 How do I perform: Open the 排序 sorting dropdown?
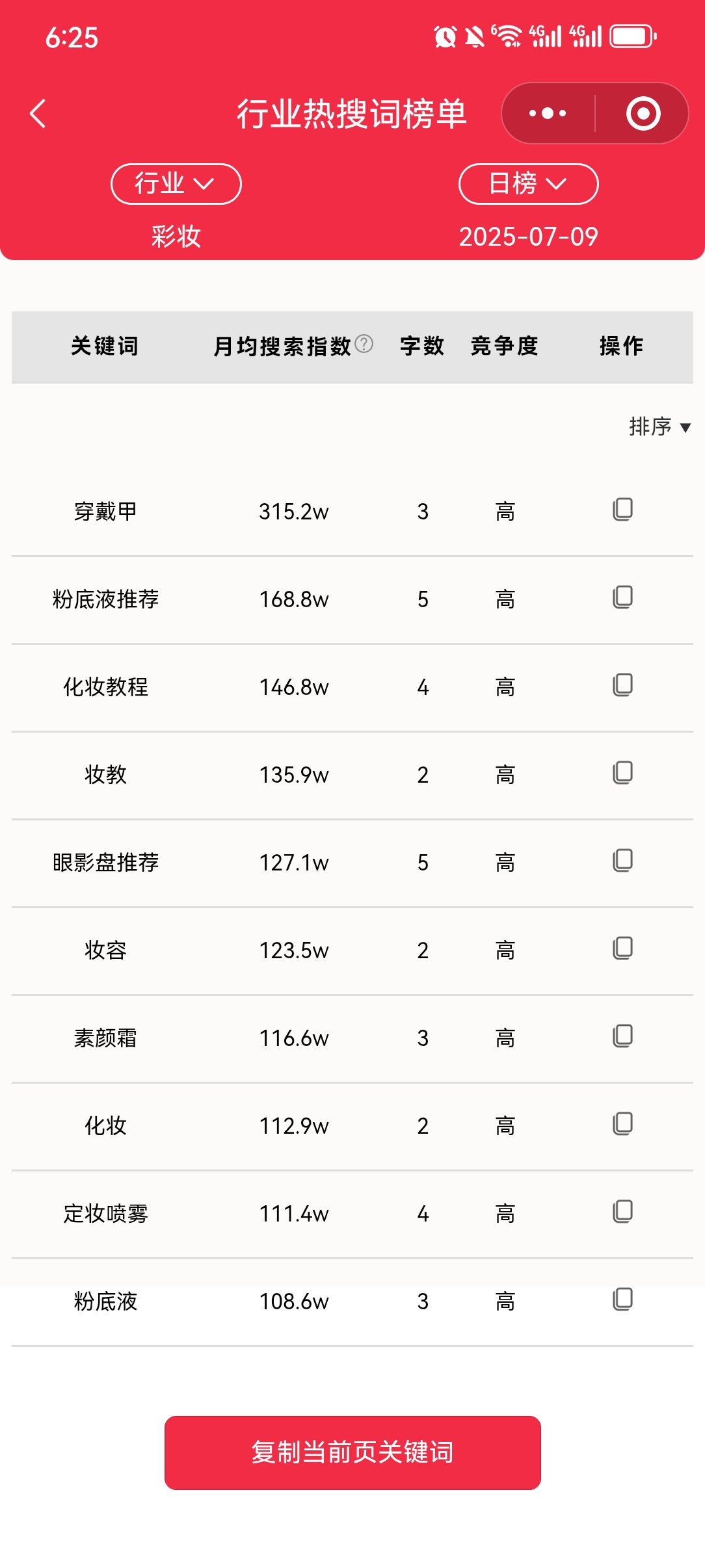point(659,426)
